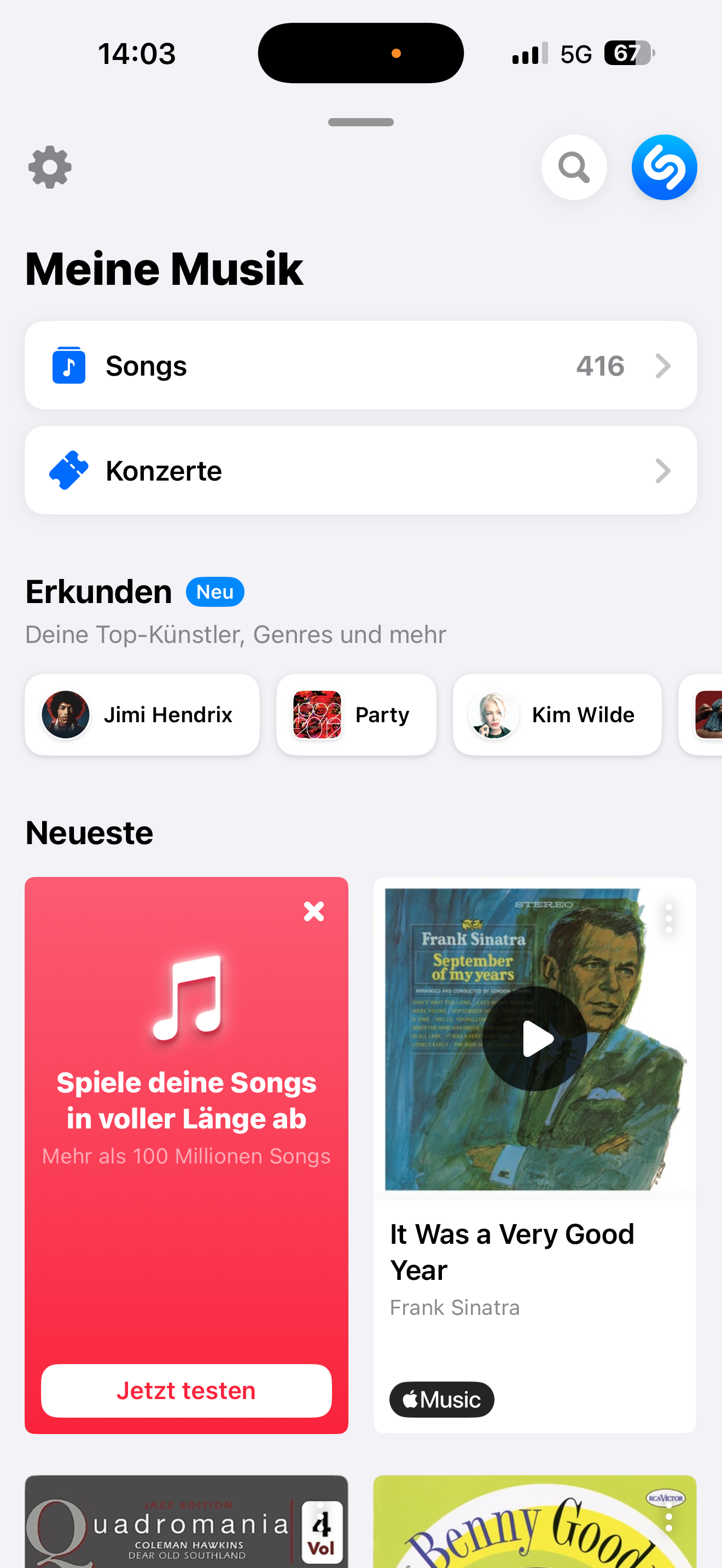The width and height of the screenshot is (722, 1568).
Task: Play It Was a Very Good Year
Action: [x=534, y=1038]
